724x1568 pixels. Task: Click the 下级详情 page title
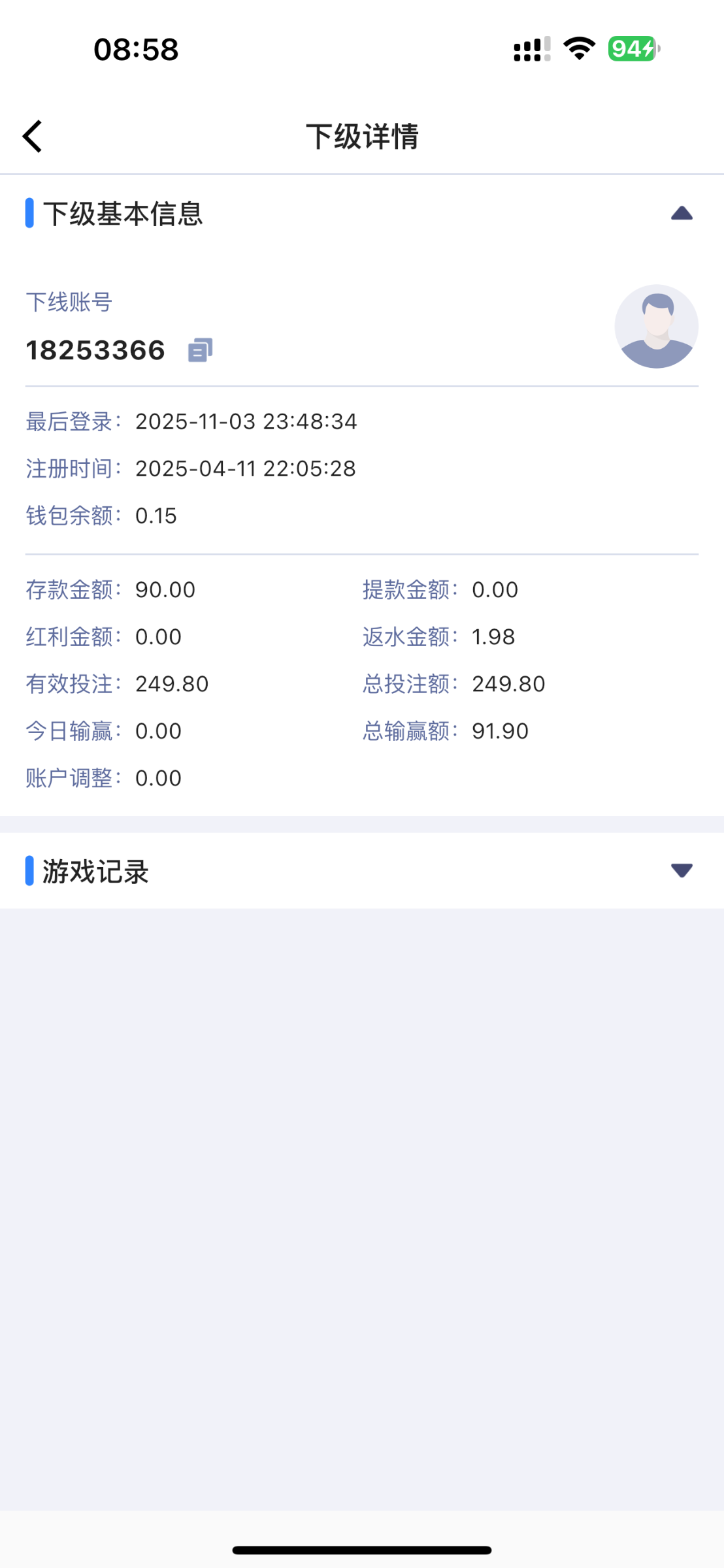click(x=362, y=136)
